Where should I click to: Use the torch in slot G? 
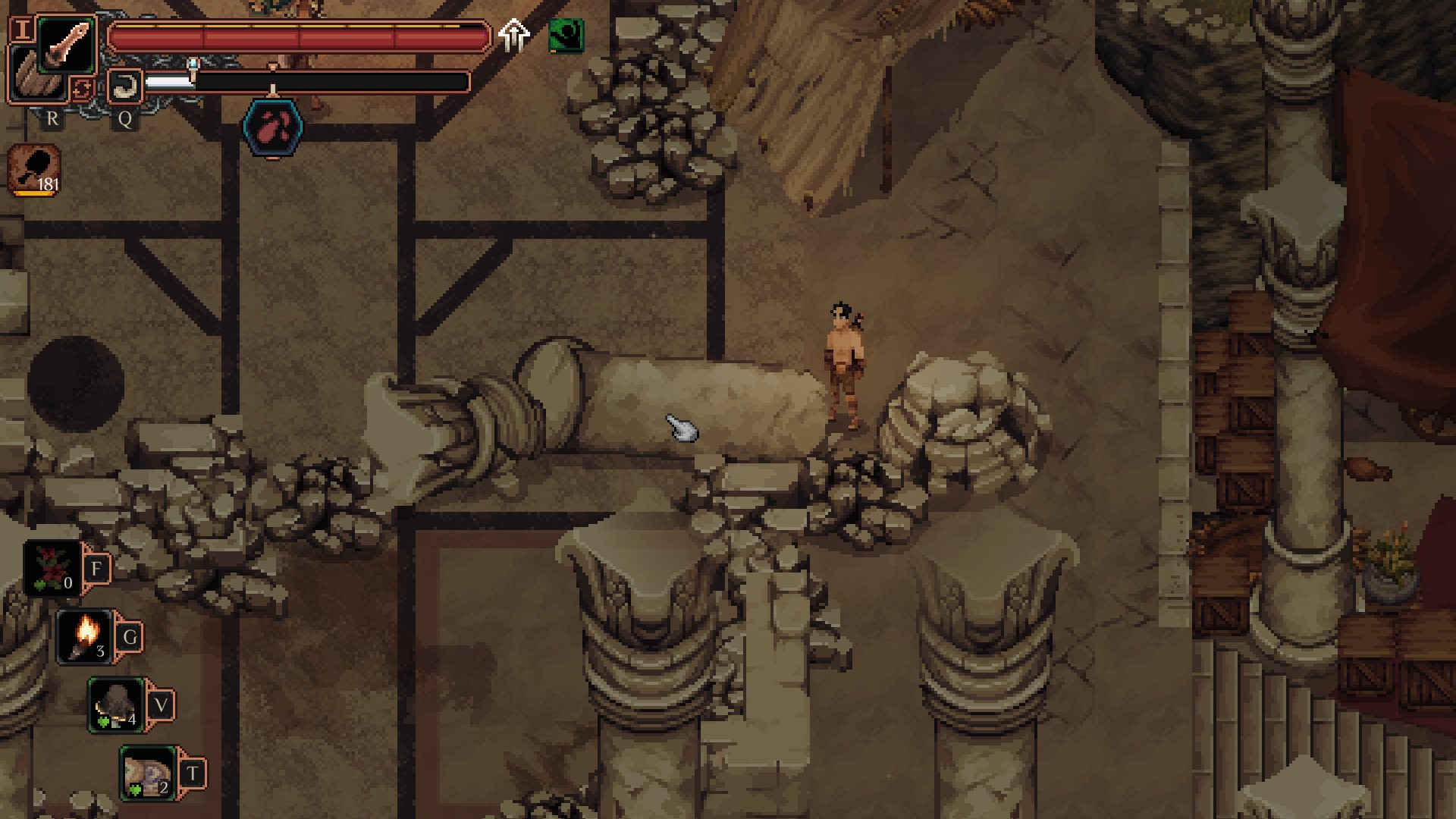point(85,636)
